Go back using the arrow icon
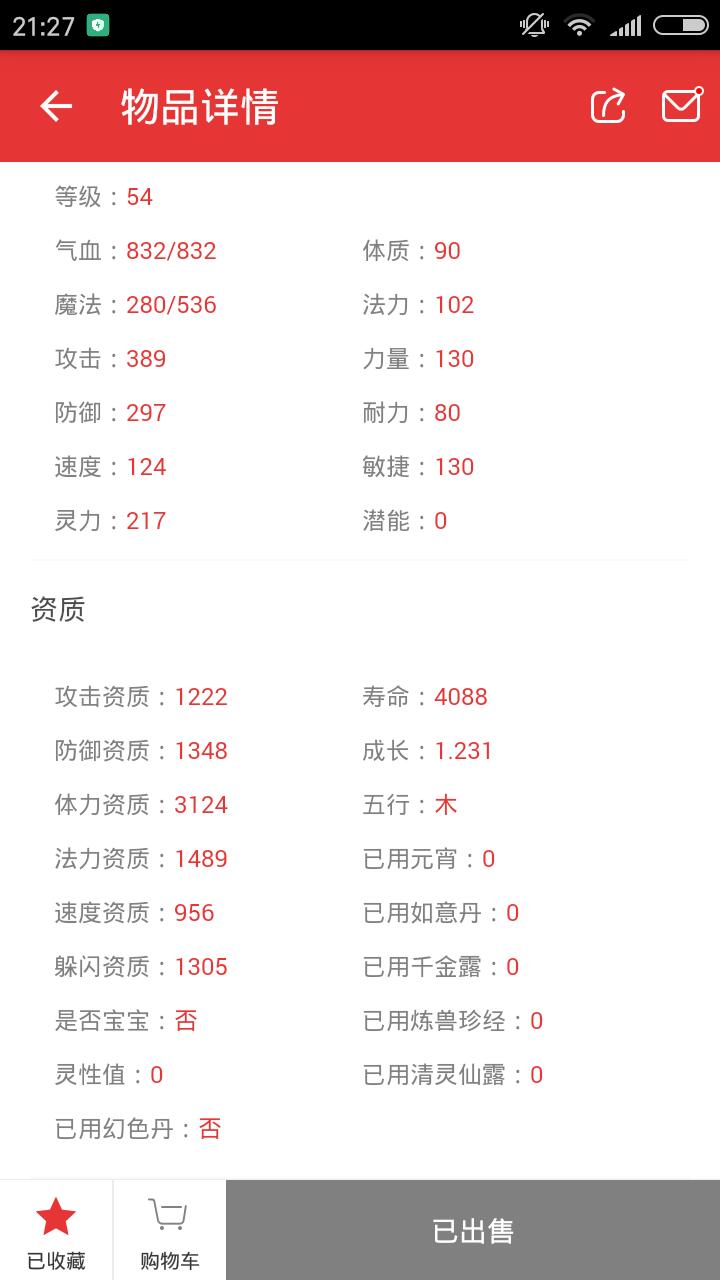This screenshot has width=720, height=1280. (x=56, y=106)
